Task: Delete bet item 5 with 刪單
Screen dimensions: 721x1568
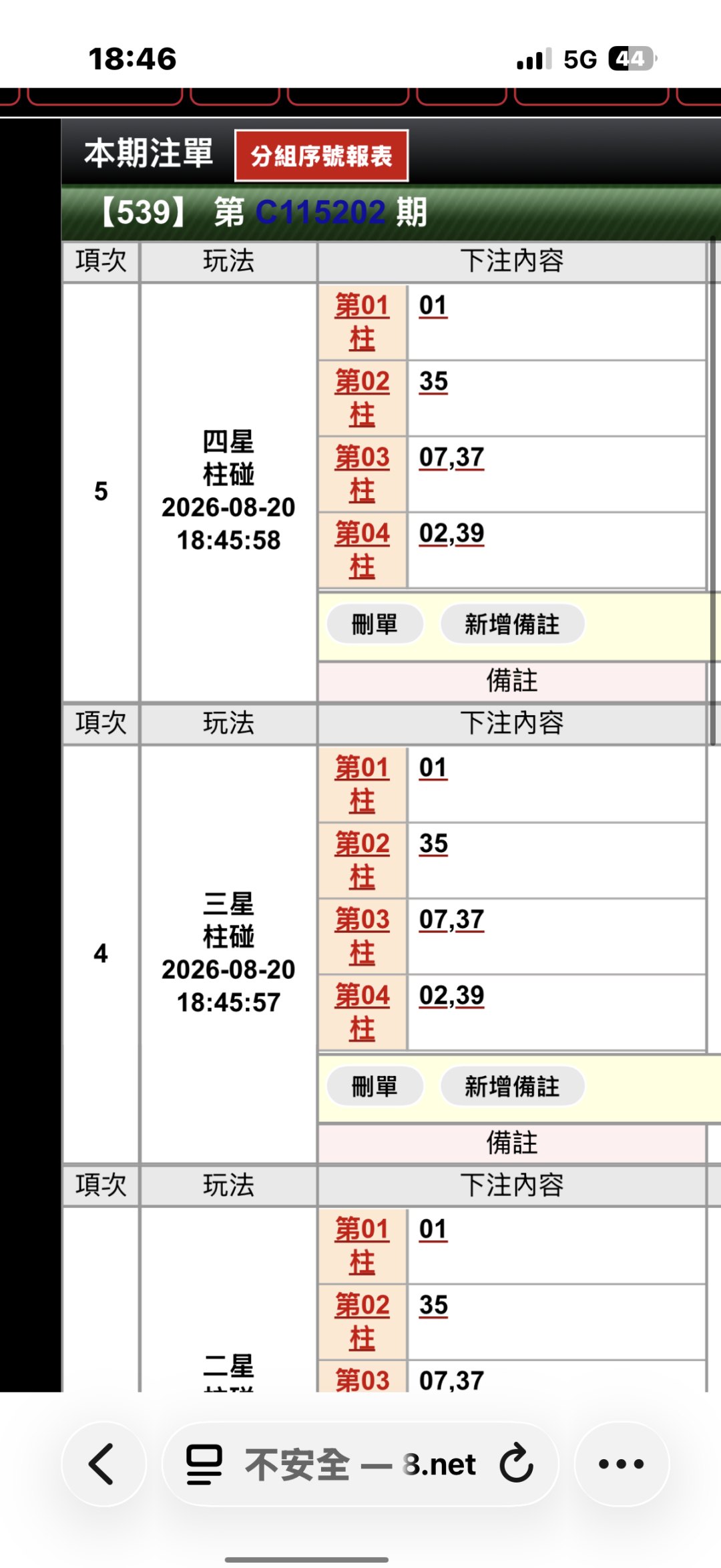Action: click(375, 624)
